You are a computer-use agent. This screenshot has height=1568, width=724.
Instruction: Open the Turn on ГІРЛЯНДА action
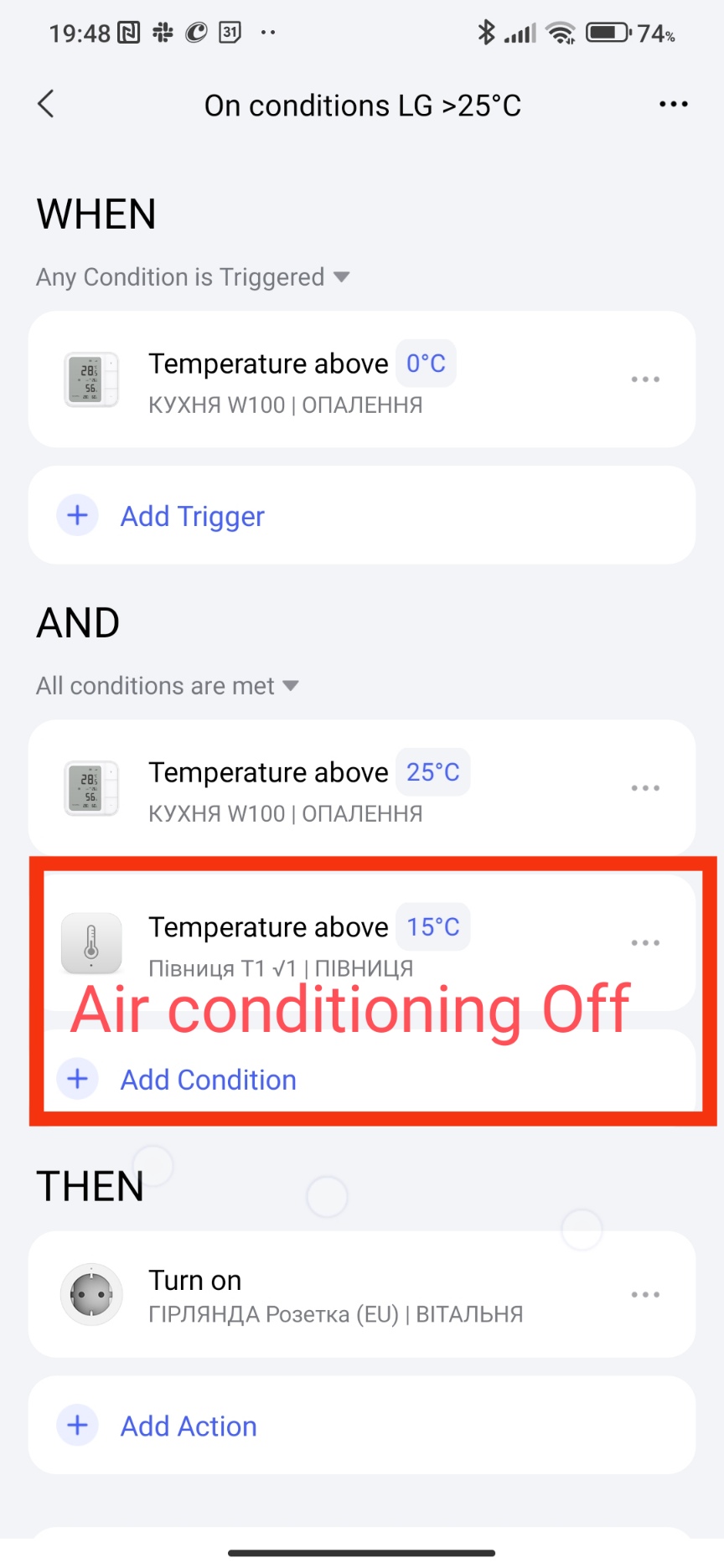[335, 1295]
